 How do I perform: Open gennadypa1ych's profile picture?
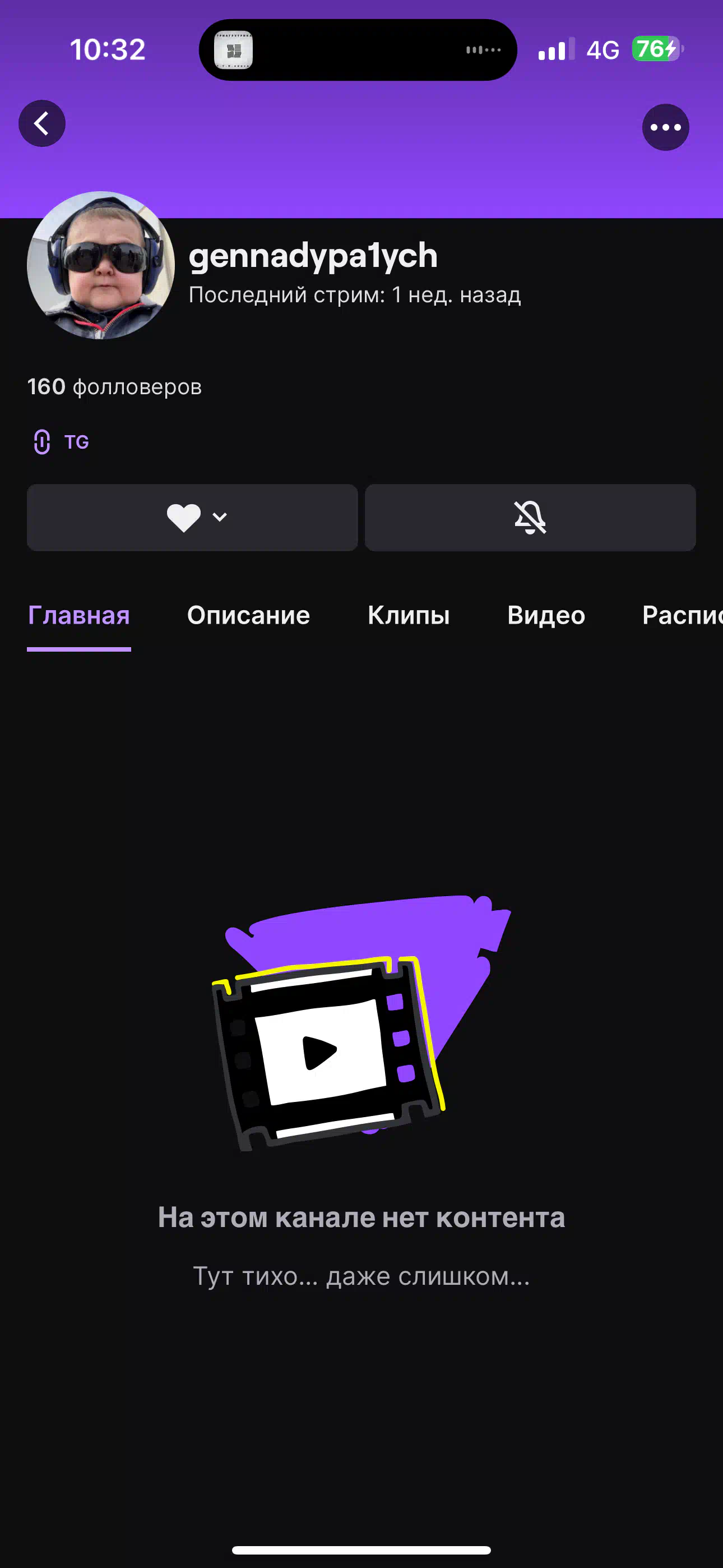coord(101,265)
